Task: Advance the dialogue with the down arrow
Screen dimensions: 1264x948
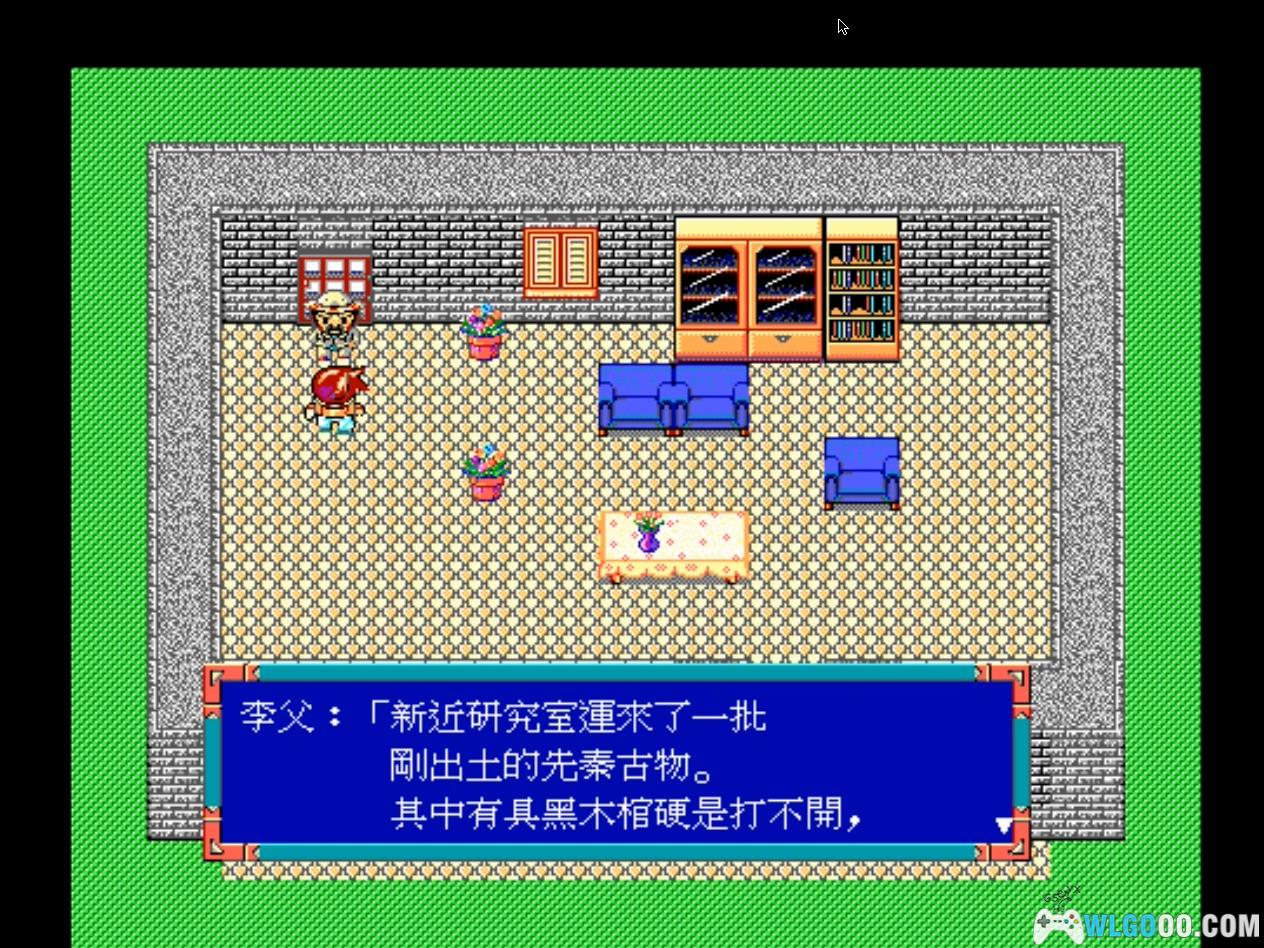Action: click(1004, 826)
